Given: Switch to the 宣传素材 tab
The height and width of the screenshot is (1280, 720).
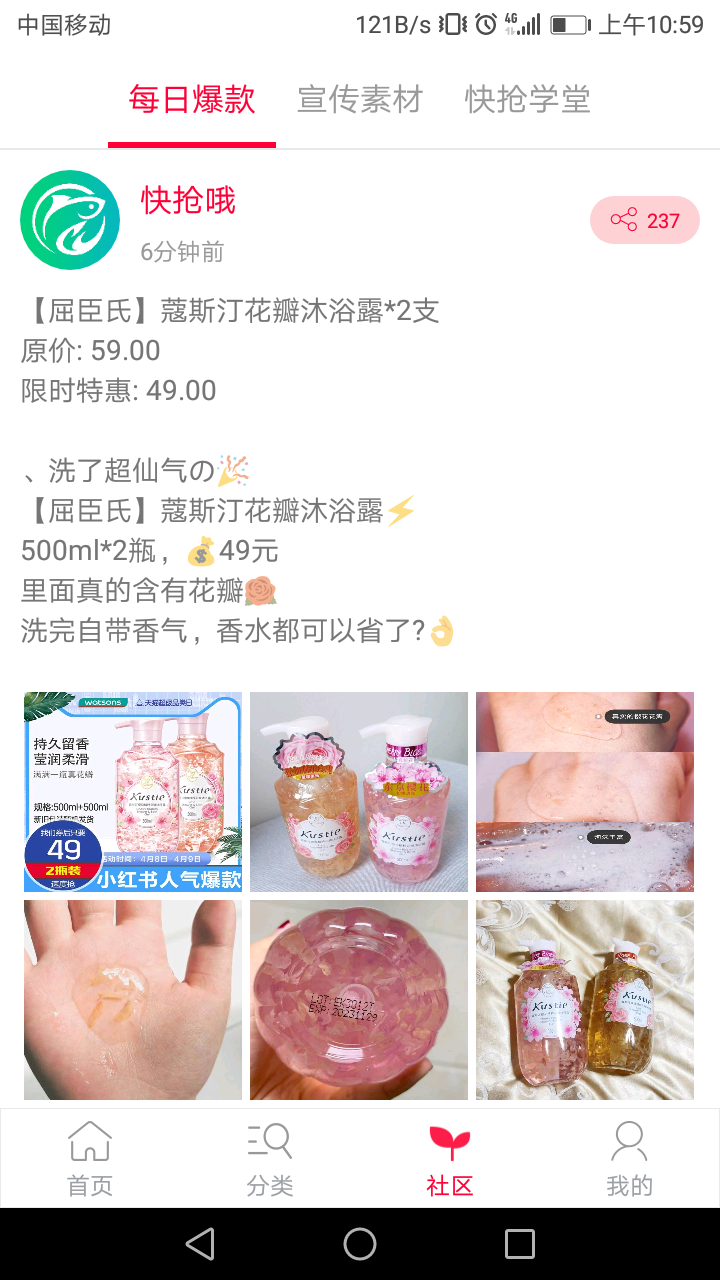Looking at the screenshot, I should (360, 99).
